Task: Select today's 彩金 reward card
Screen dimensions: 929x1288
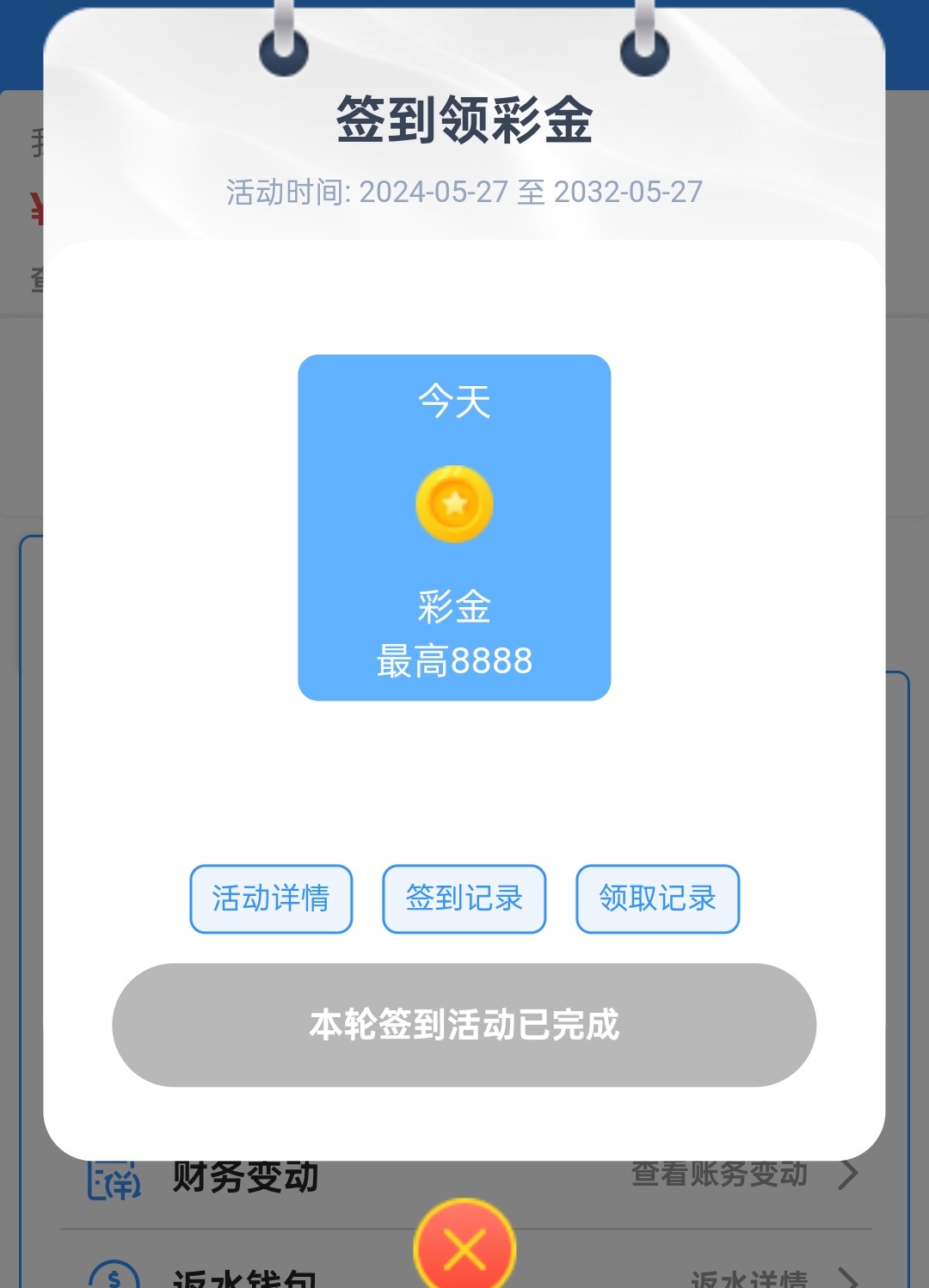Action: click(454, 527)
